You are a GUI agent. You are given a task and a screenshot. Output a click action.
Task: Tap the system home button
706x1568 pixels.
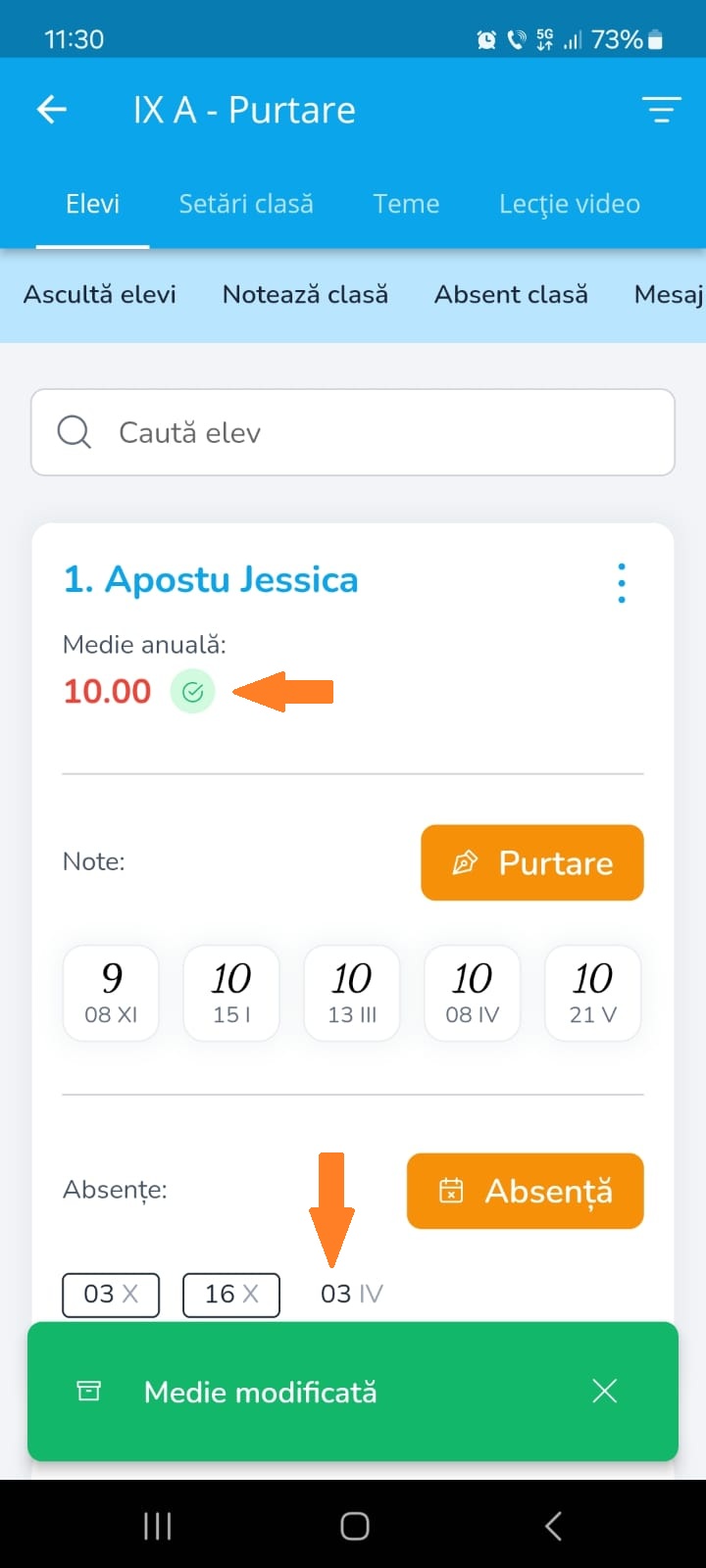pos(354,1525)
